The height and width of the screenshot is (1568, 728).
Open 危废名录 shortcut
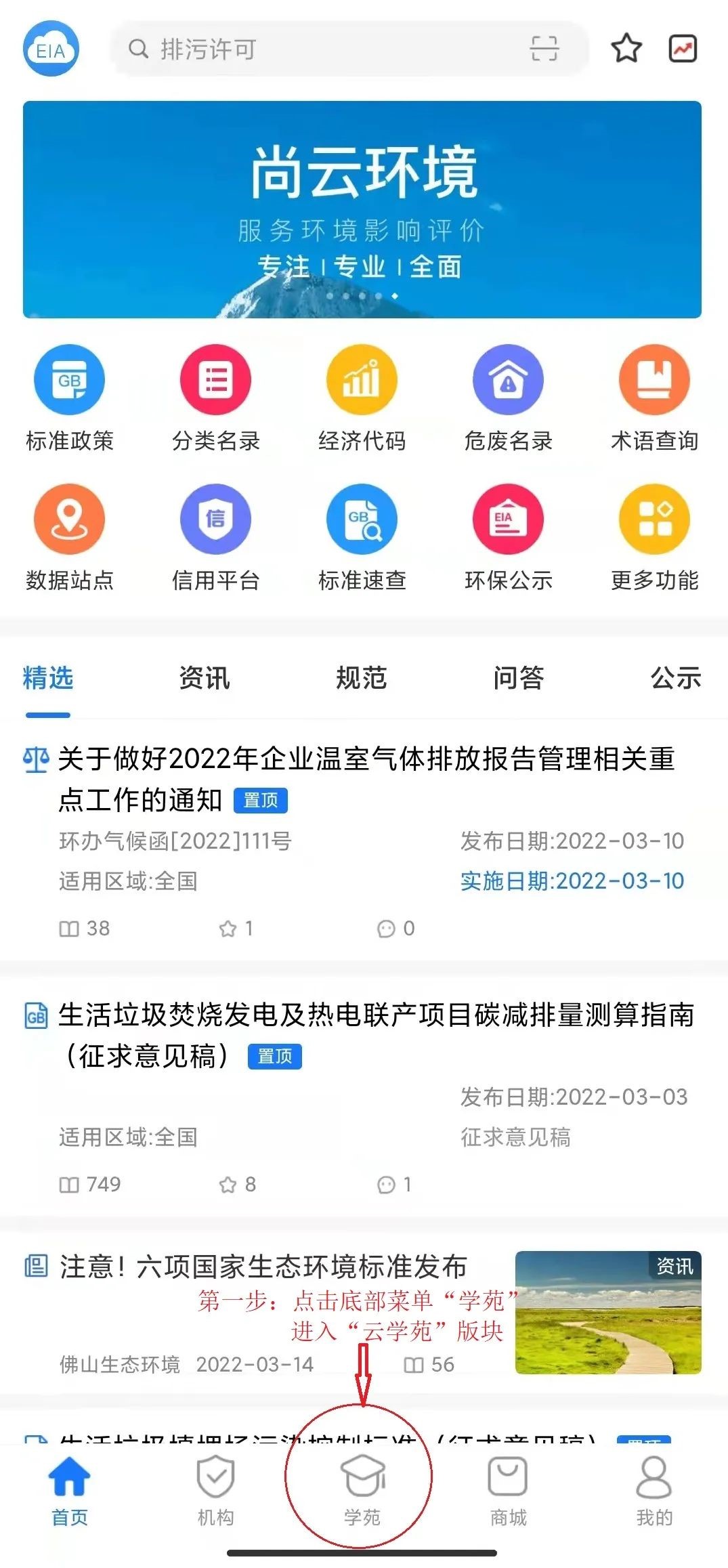click(508, 398)
